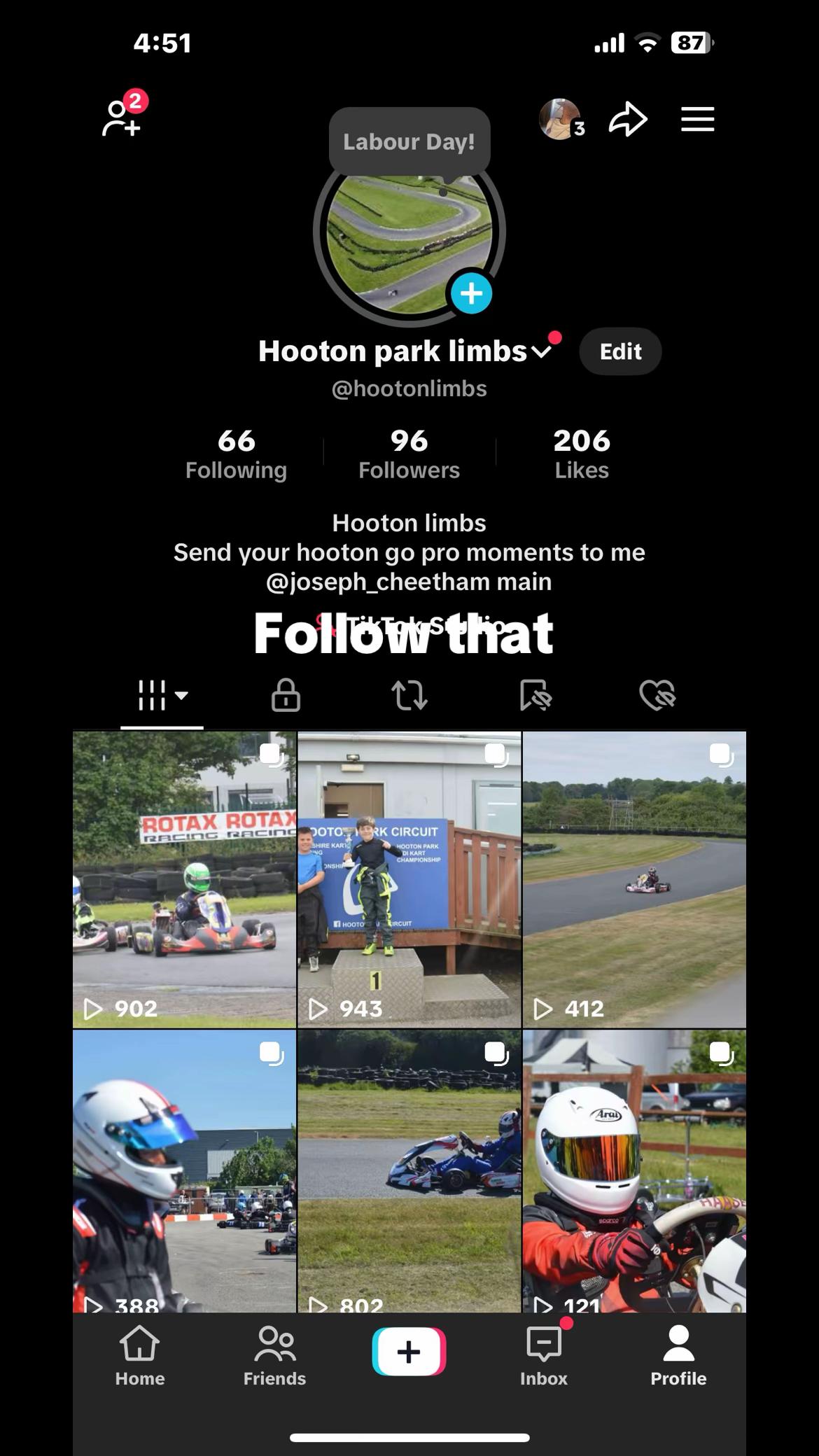Switch to the liked videos tab
819x1456 pixels.
(657, 695)
